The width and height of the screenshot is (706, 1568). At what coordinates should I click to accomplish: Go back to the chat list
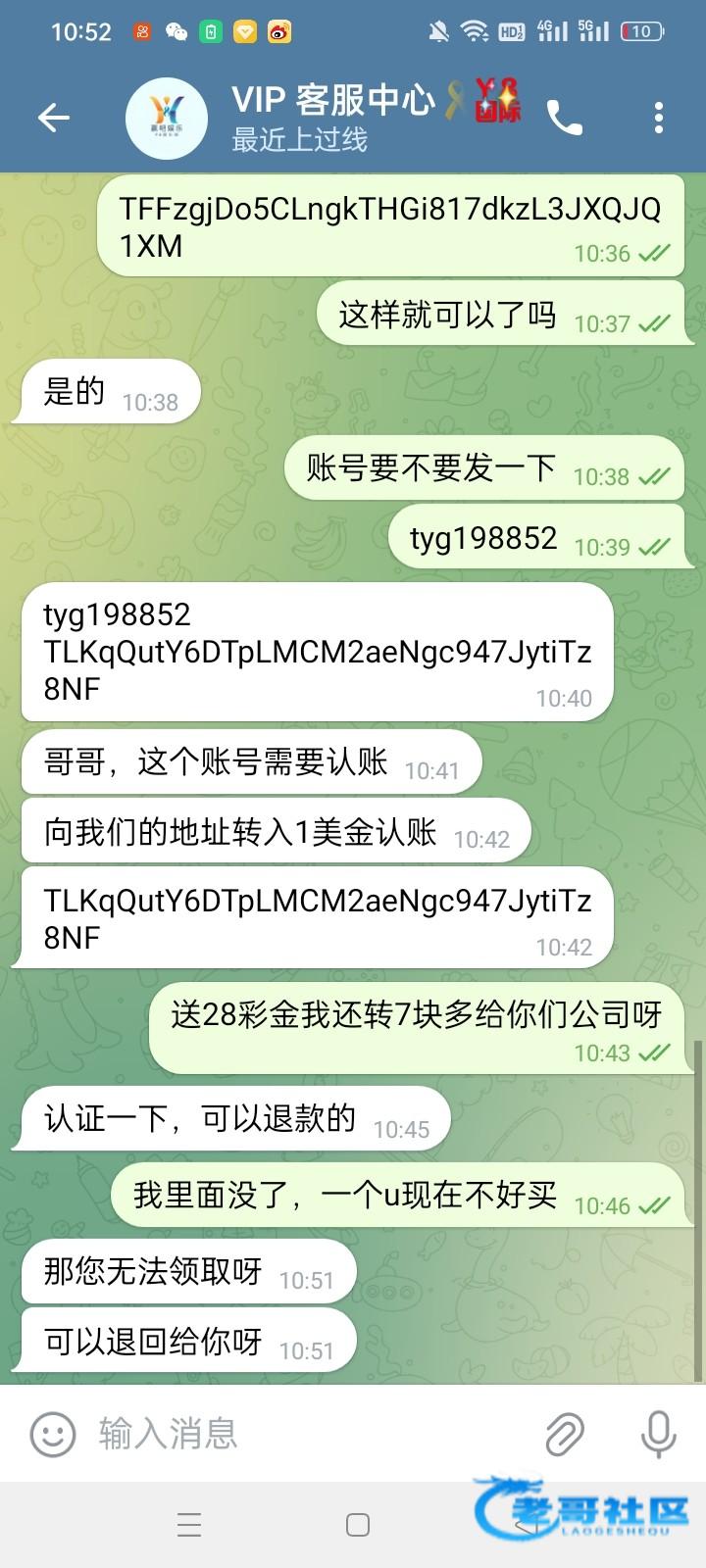[54, 119]
